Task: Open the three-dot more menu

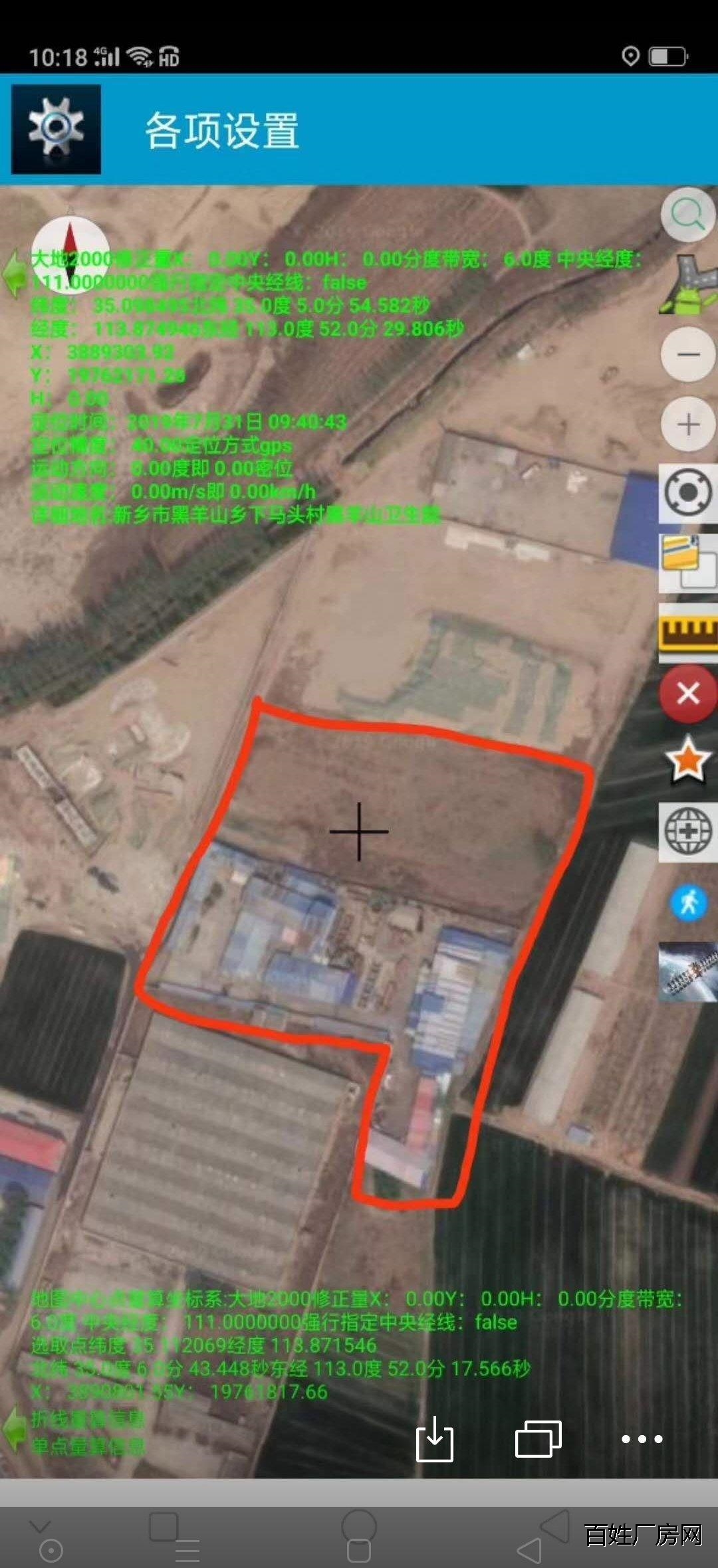Action: tap(642, 1438)
